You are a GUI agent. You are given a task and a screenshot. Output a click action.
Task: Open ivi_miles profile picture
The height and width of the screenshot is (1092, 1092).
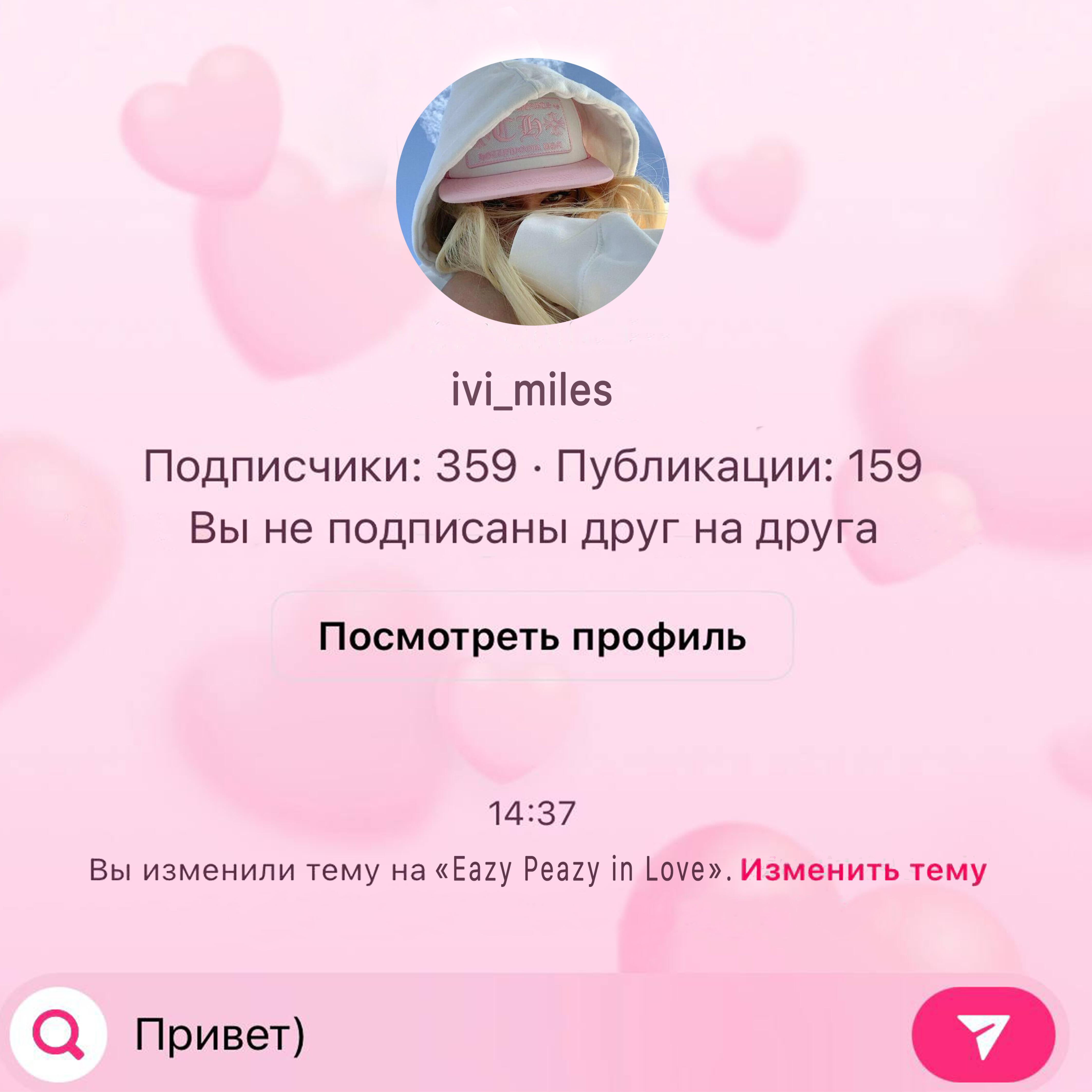point(532,192)
